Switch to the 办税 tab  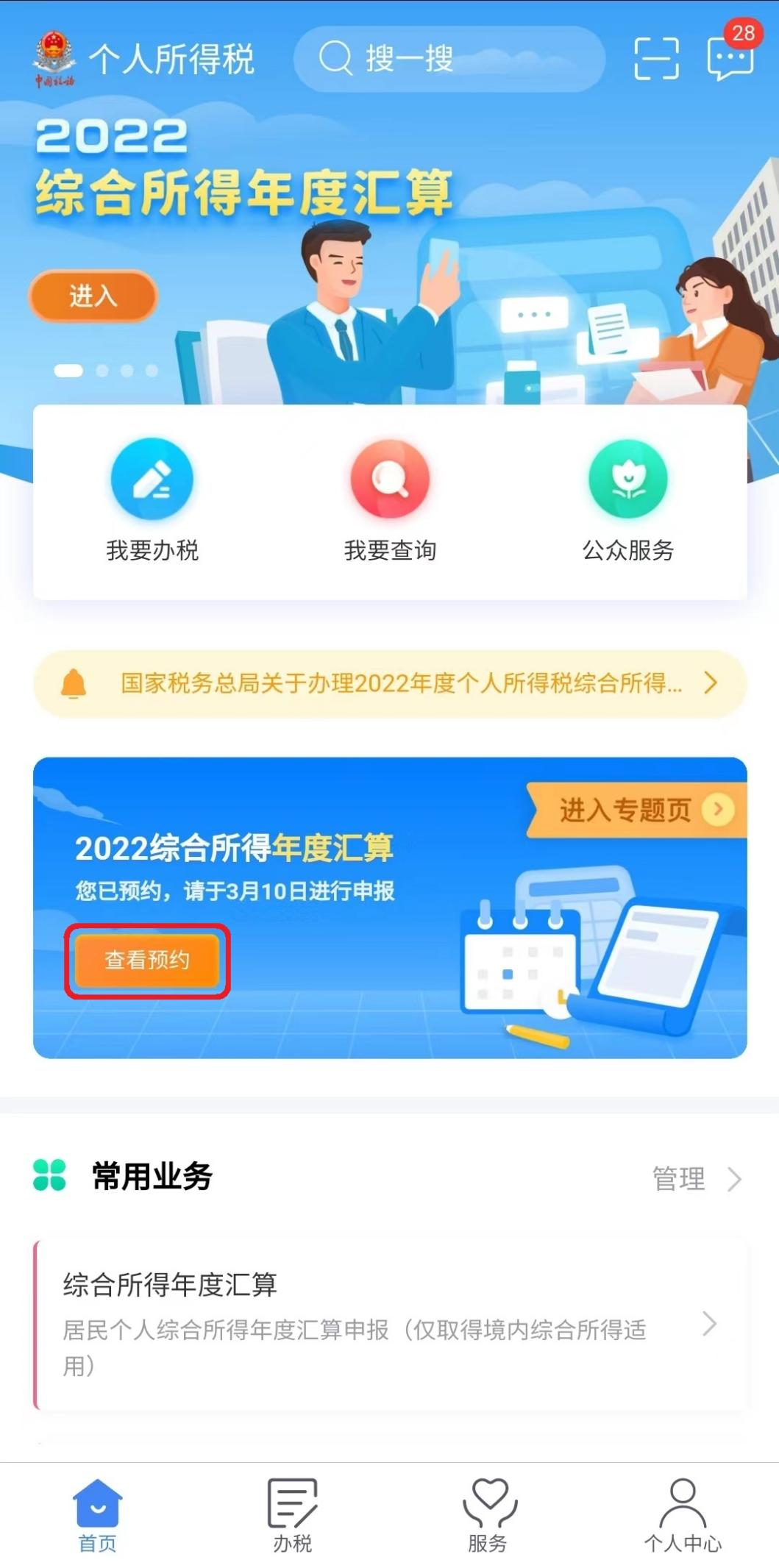(x=293, y=1515)
